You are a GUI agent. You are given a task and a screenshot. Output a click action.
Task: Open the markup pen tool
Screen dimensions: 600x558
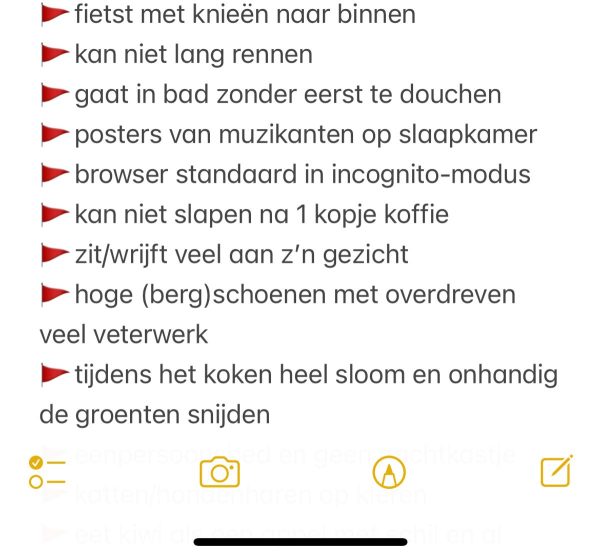(x=388, y=471)
